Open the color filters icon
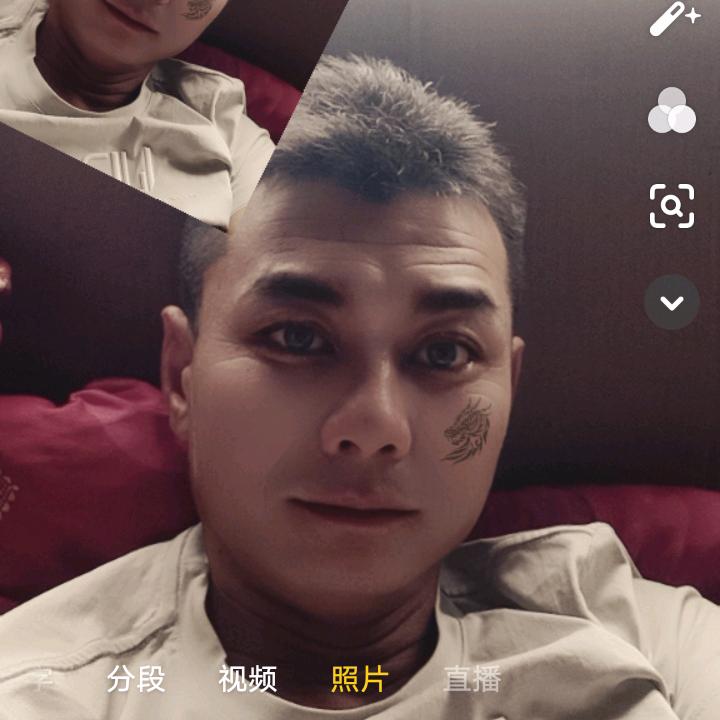The height and width of the screenshot is (720, 720). [x=672, y=111]
